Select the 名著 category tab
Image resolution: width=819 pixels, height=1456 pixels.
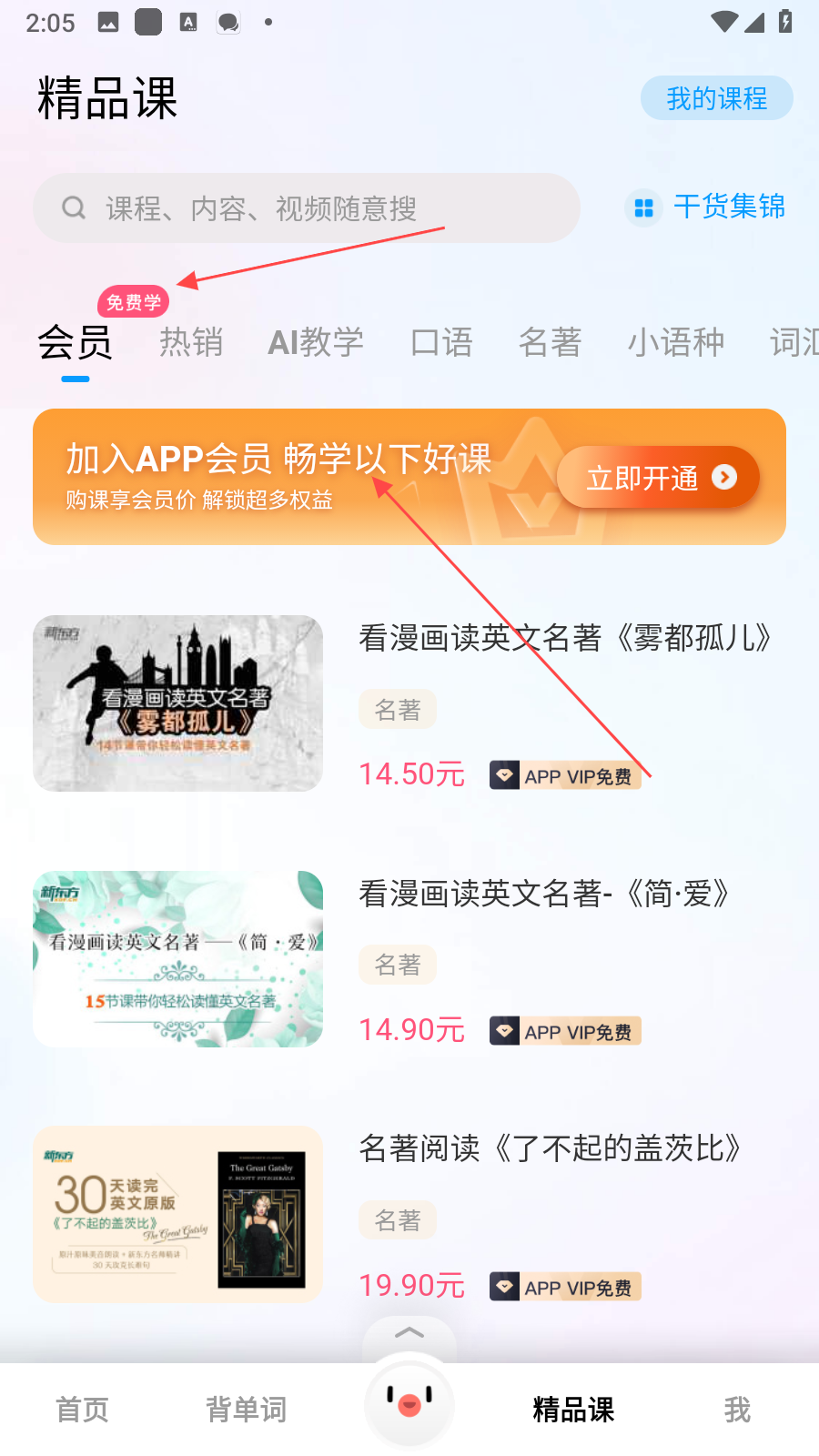click(550, 342)
